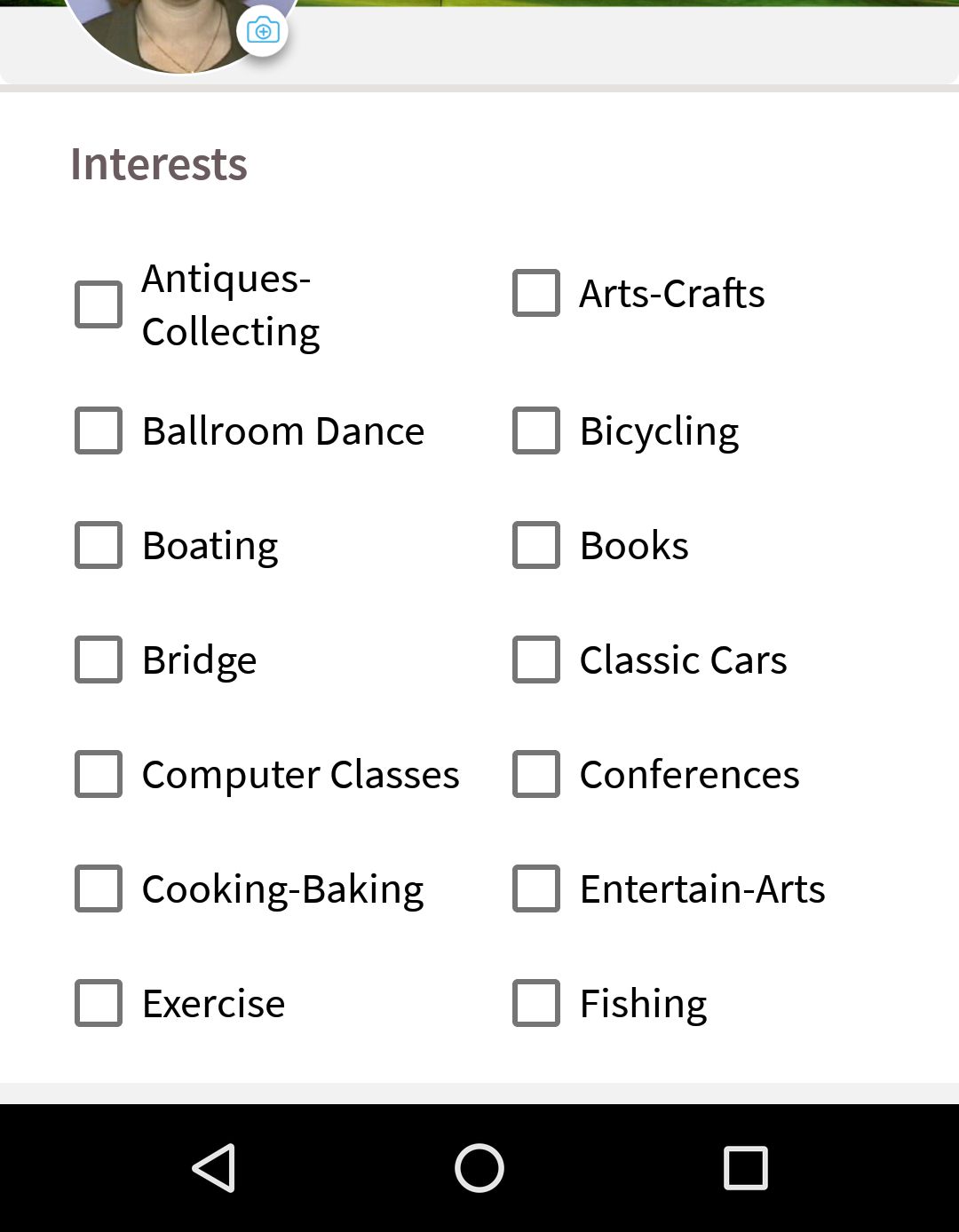959x1232 pixels.
Task: Tick the Entertain-Arts checkbox
Action: 536,888
